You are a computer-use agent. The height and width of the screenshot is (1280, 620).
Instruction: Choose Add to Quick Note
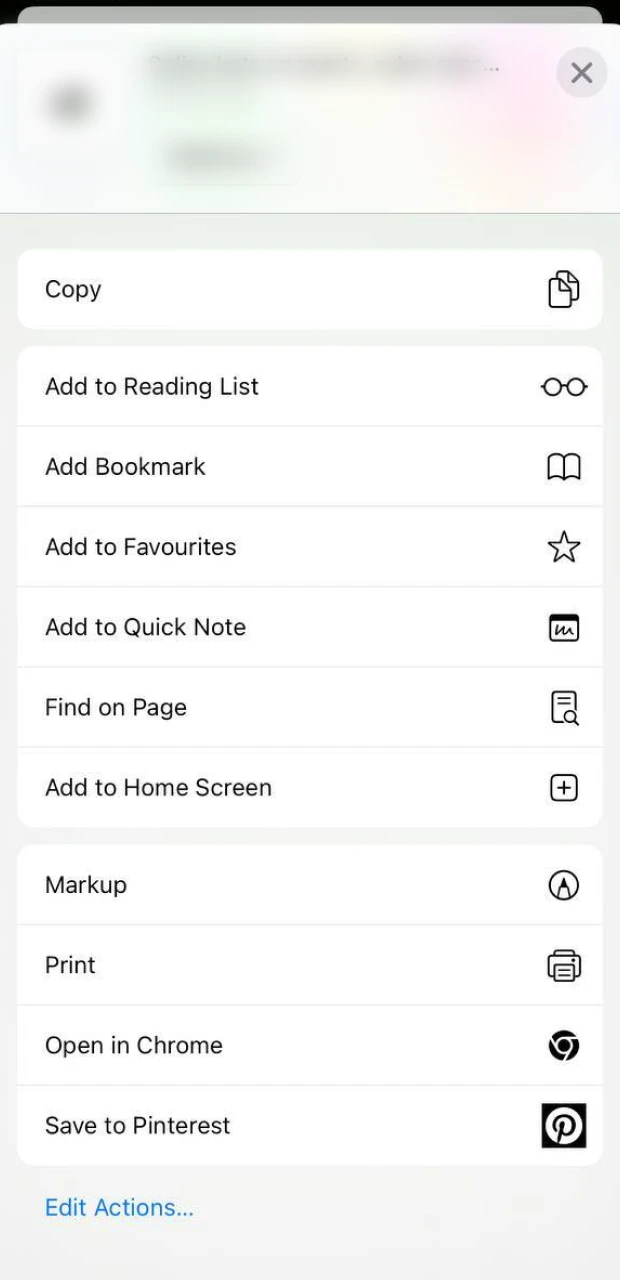tap(310, 627)
